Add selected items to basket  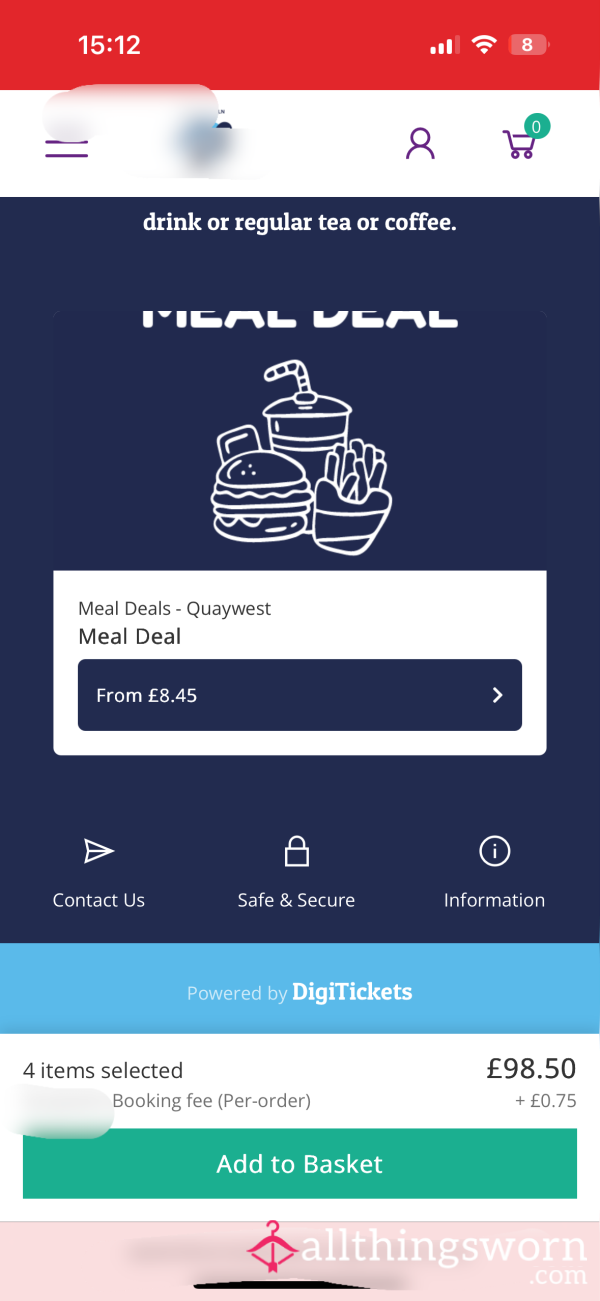pos(300,1163)
